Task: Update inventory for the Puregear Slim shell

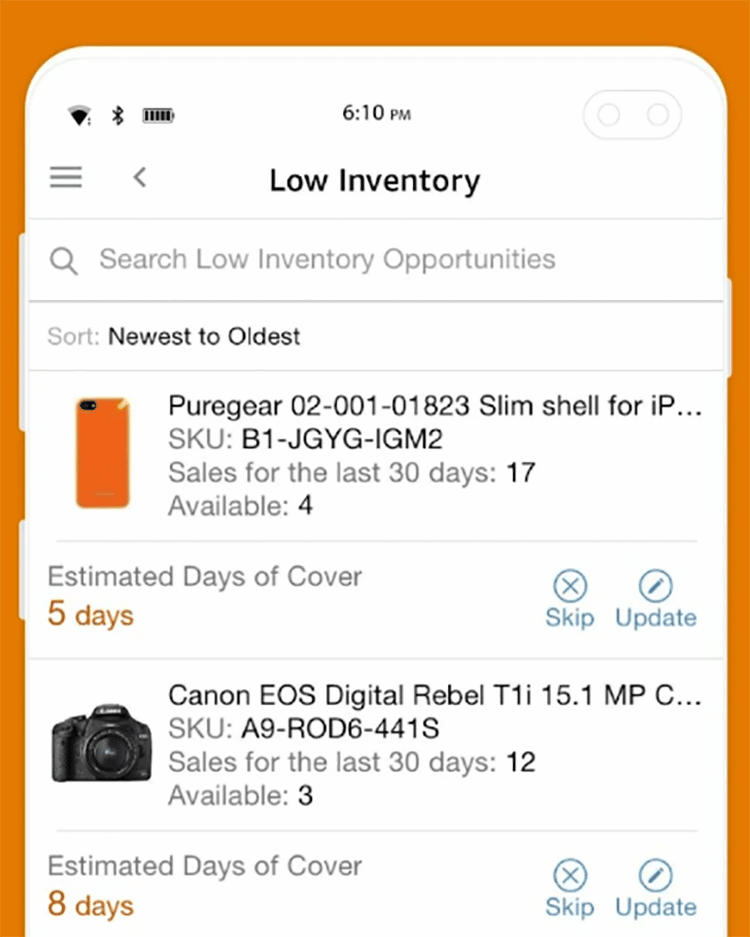Action: [655, 599]
